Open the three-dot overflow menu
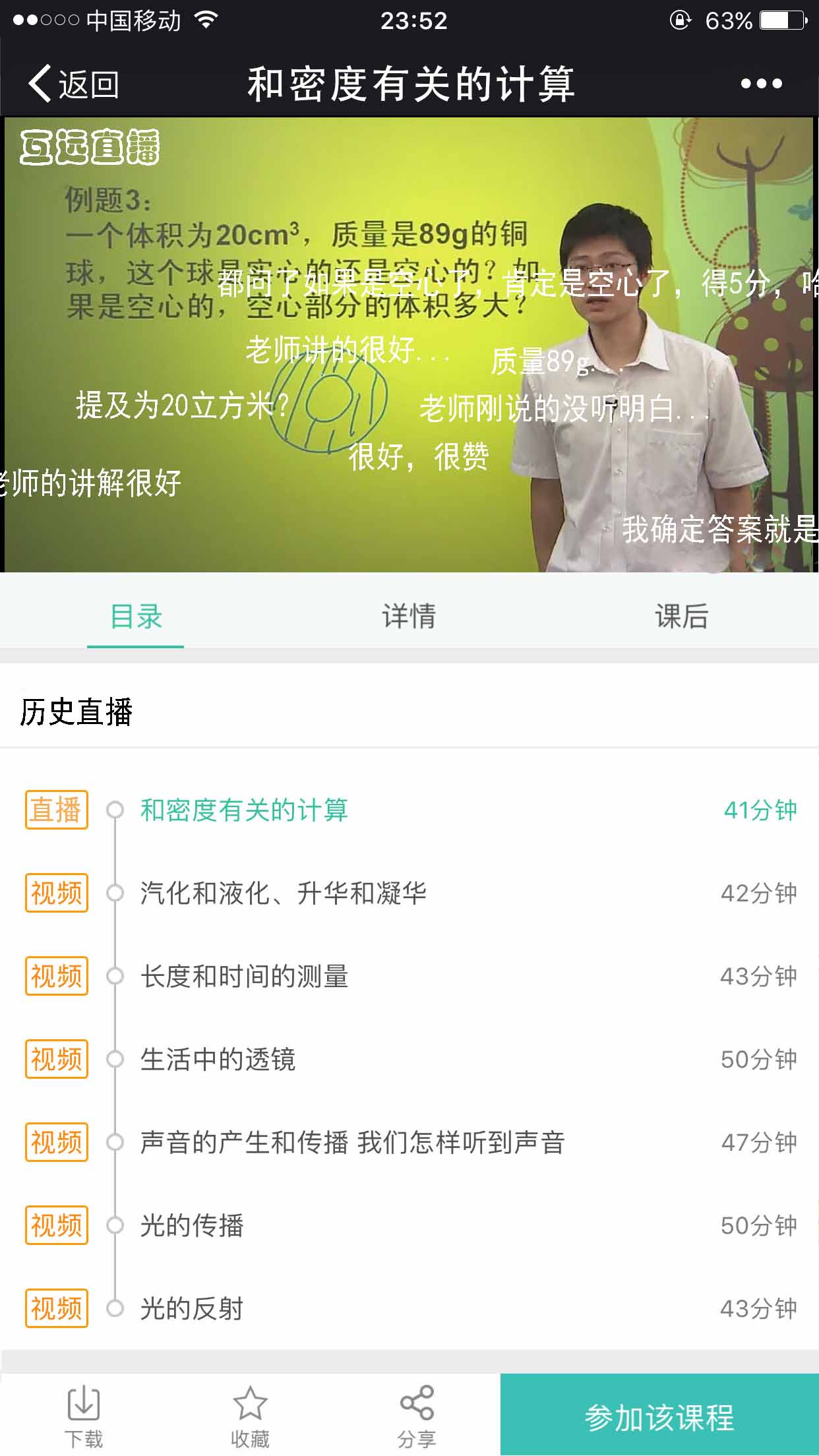 (761, 84)
